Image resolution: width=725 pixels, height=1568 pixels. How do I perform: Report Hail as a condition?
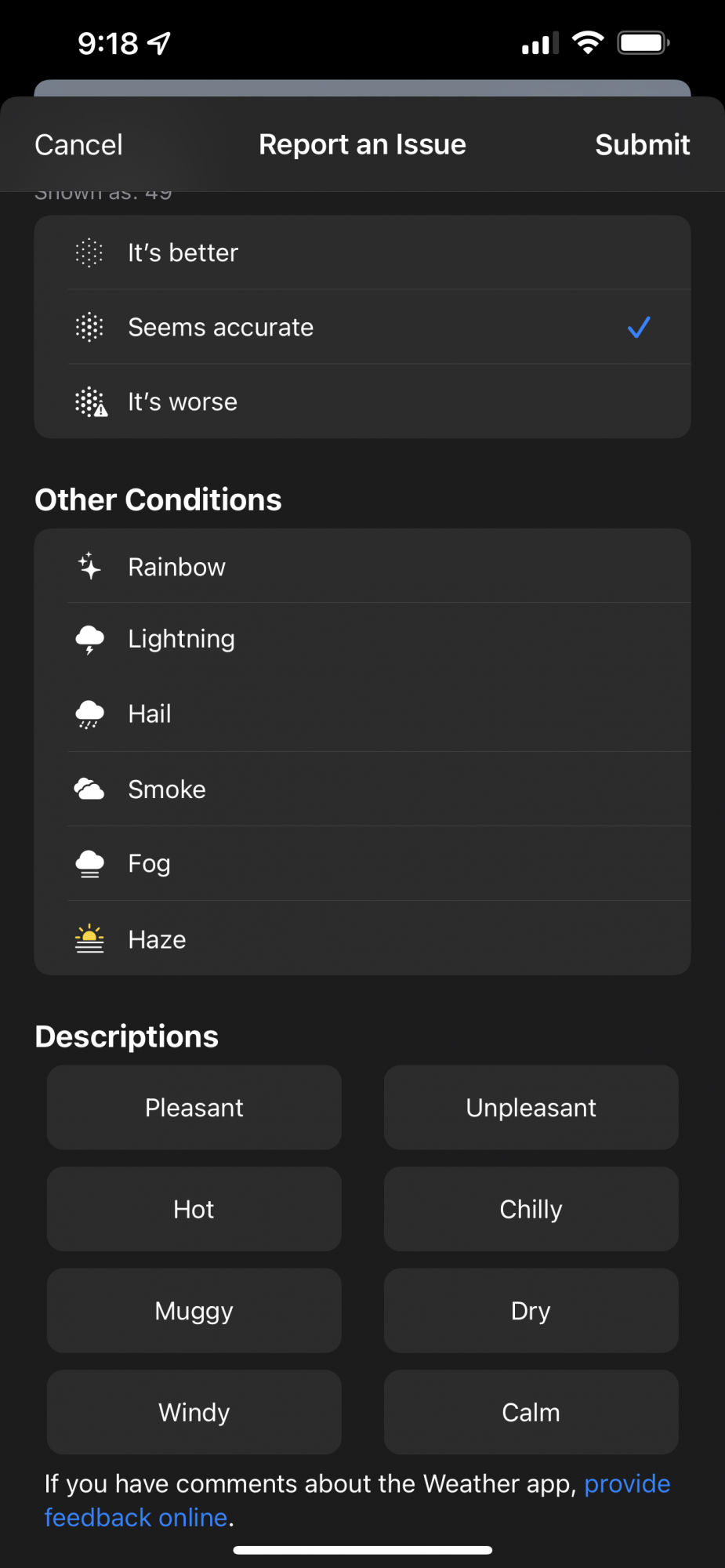[x=362, y=713]
